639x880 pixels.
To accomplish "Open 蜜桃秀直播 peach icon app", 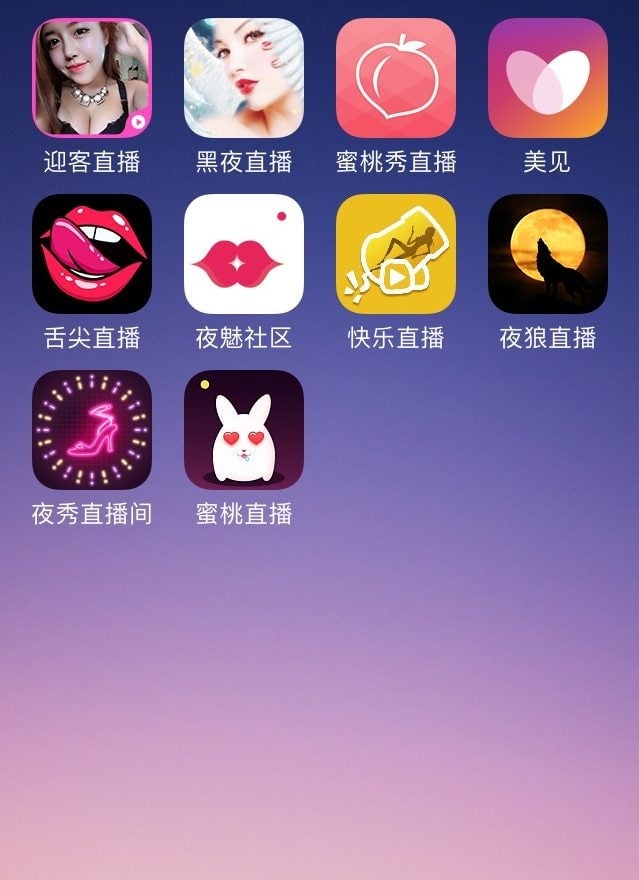I will (396, 78).
